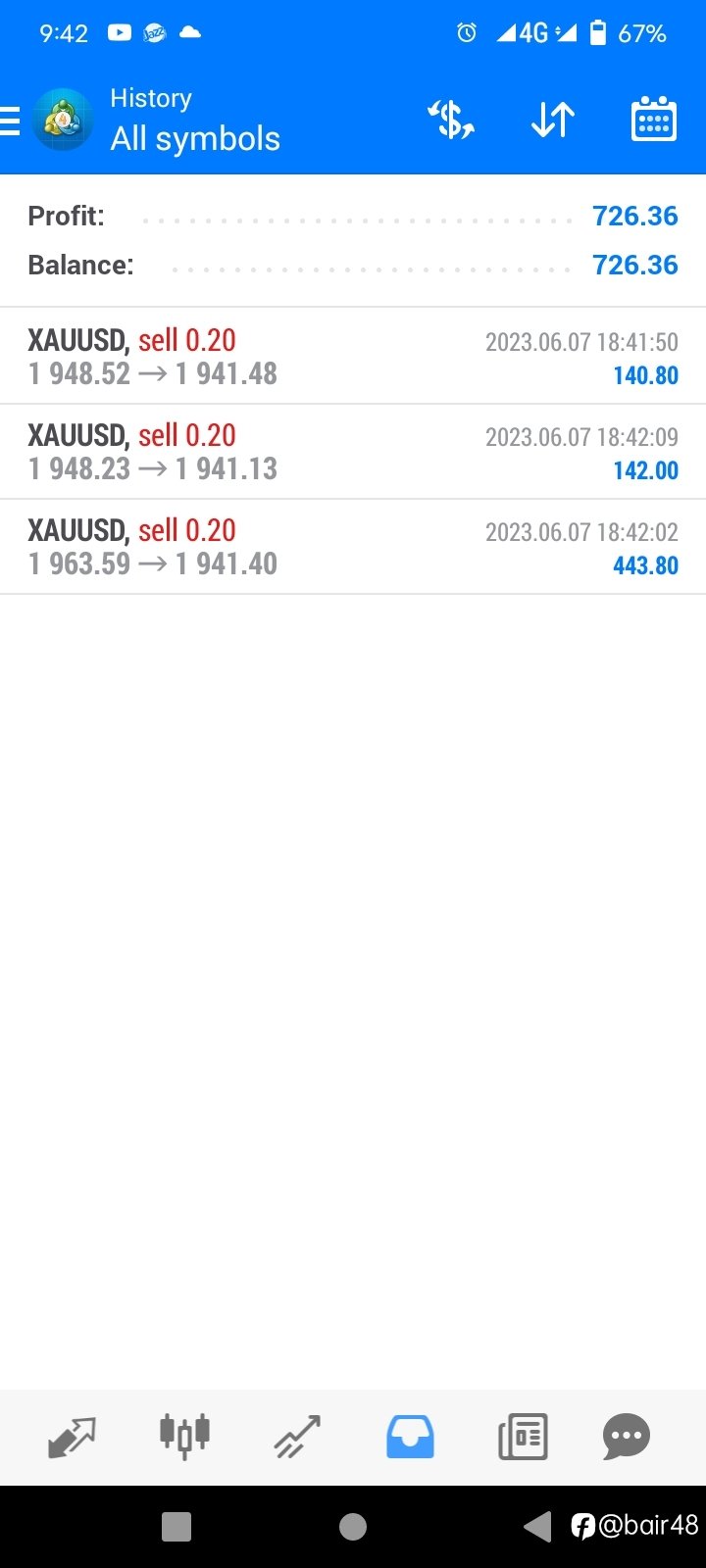
Task: Open the side drawer menu
Action: tap(10, 121)
